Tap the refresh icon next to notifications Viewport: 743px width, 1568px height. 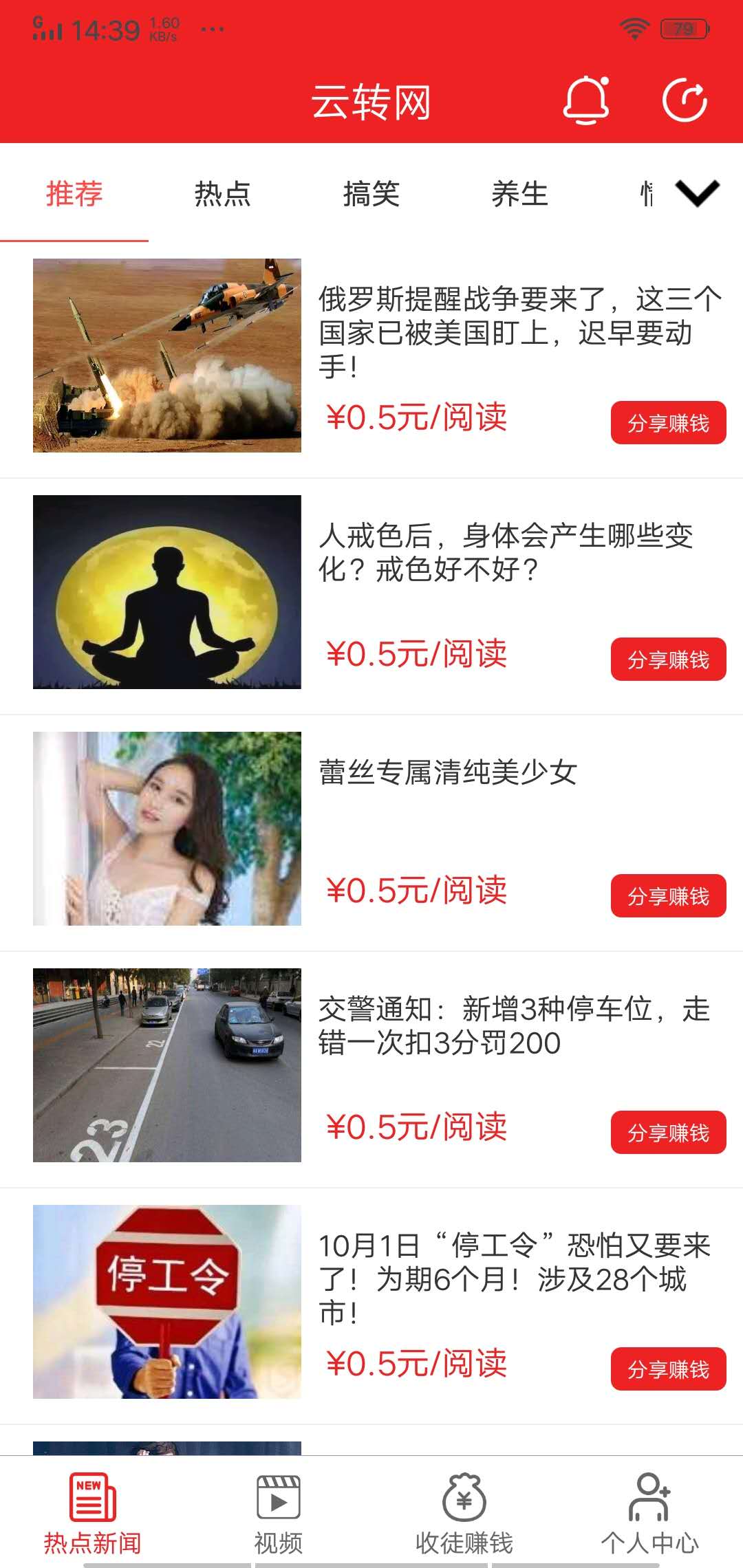[x=688, y=102]
